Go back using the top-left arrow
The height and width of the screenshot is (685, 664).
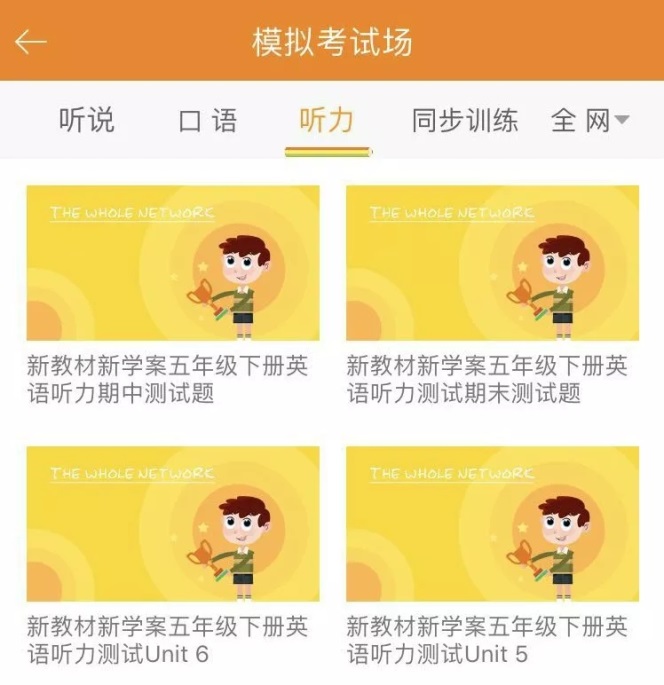pyautogui.click(x=31, y=42)
